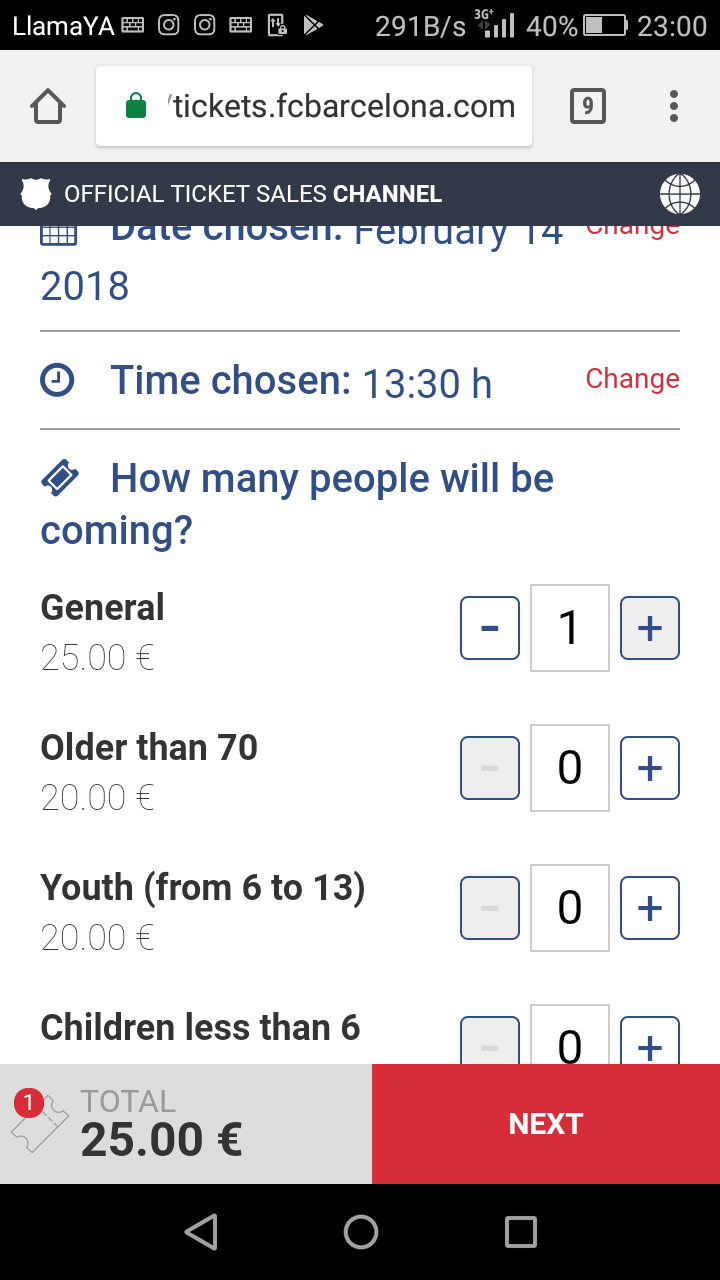Proceed with the NEXT button
720x1280 pixels.
pos(546,1124)
